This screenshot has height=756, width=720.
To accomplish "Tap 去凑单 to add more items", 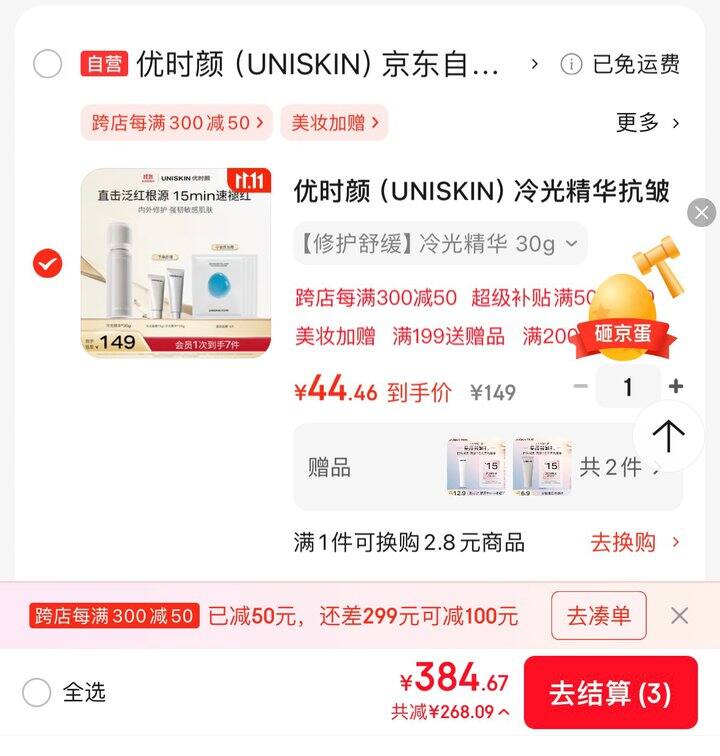I will [598, 616].
